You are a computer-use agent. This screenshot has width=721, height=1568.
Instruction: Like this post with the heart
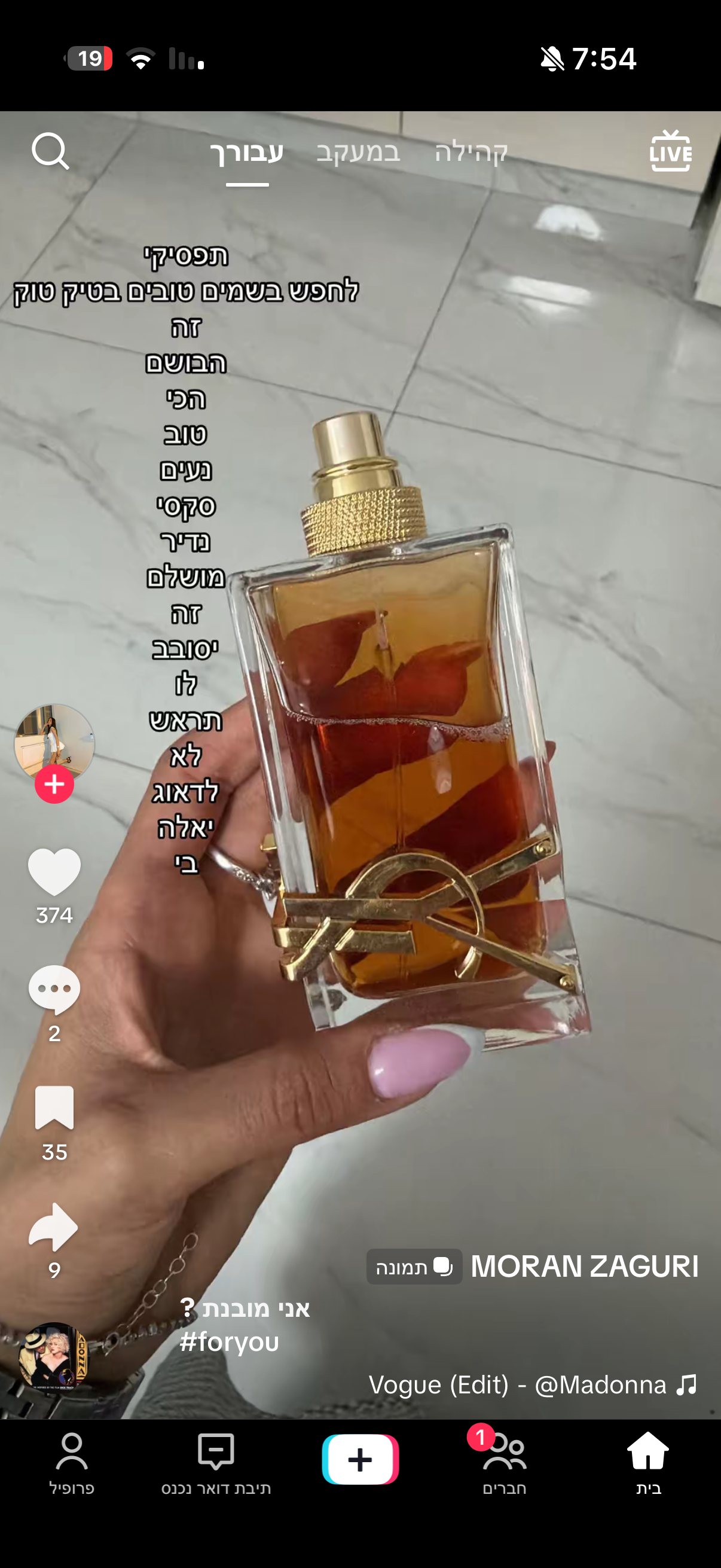[x=54, y=872]
